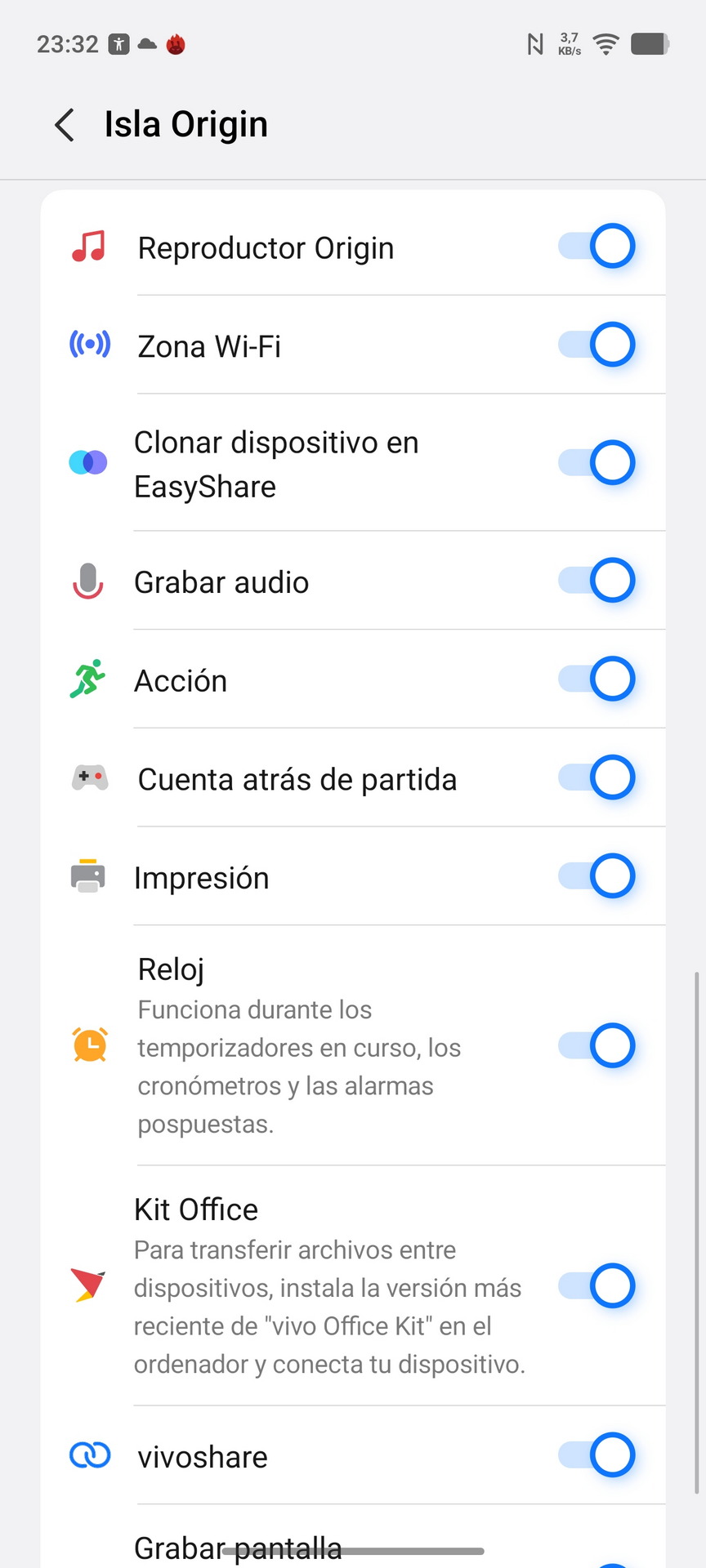Disable the vivoshare switch
This screenshot has height=1568, width=706.
pos(597,1454)
